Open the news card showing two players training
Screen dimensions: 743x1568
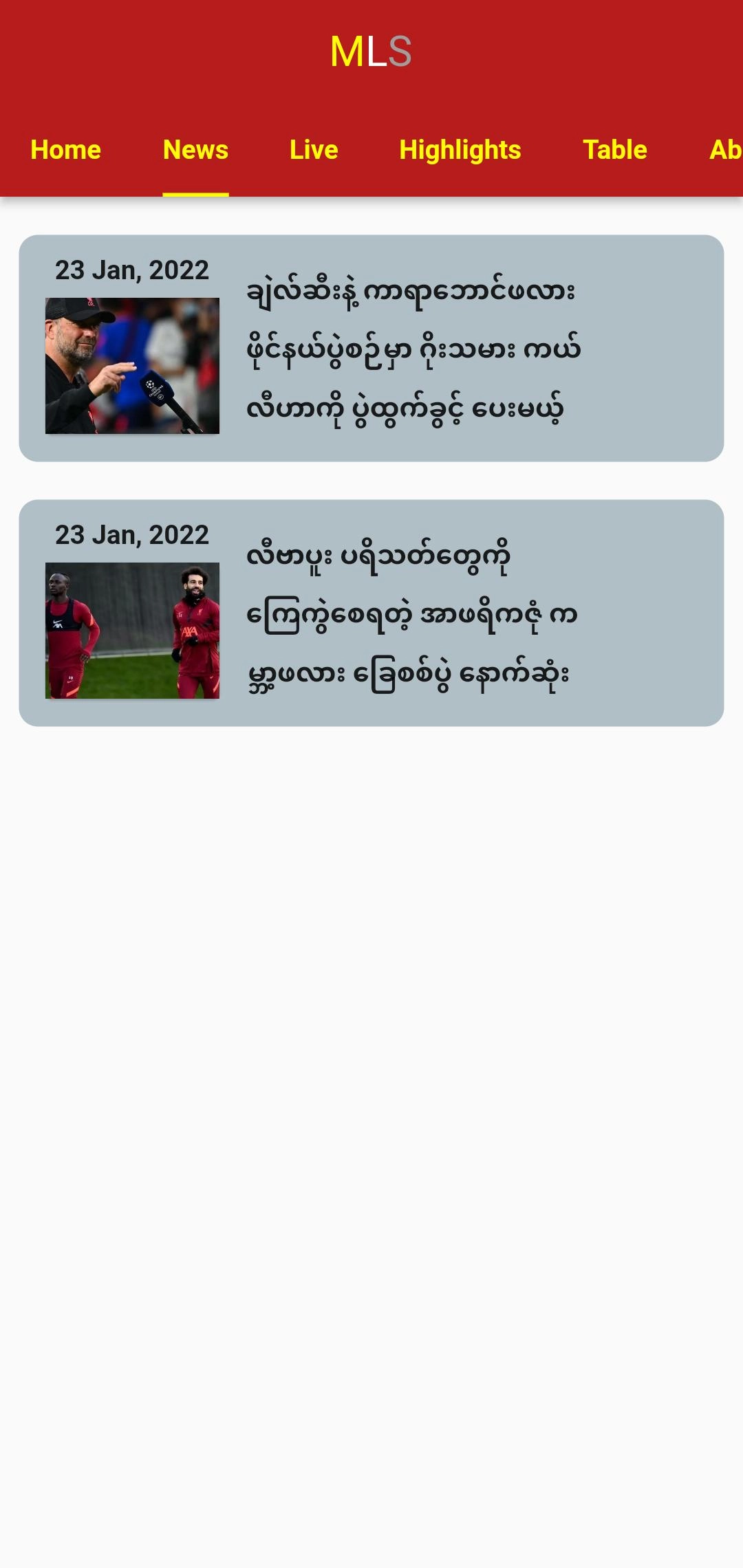click(371, 613)
